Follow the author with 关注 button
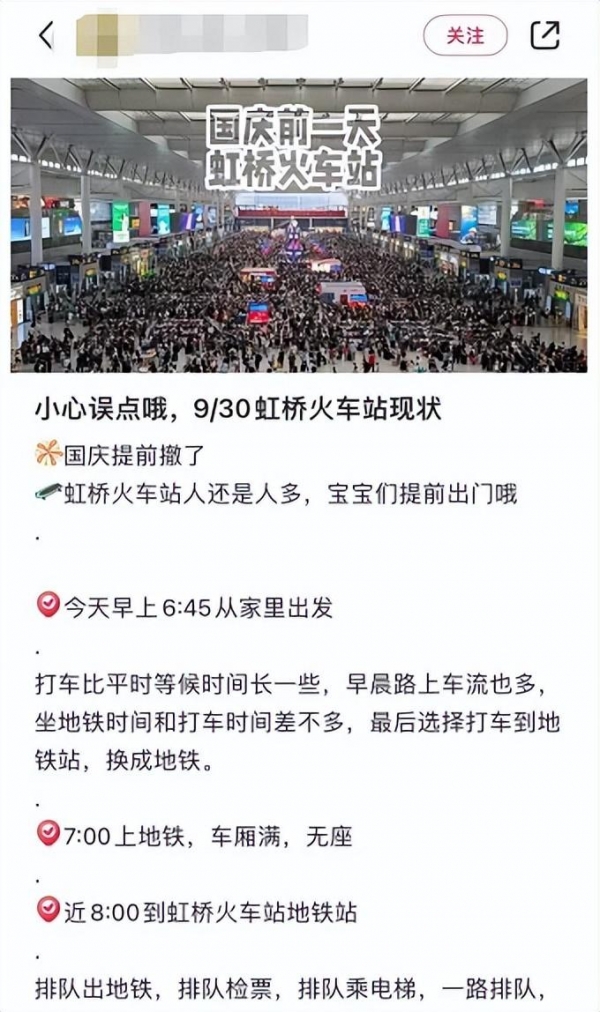600x1012 pixels. (465, 36)
